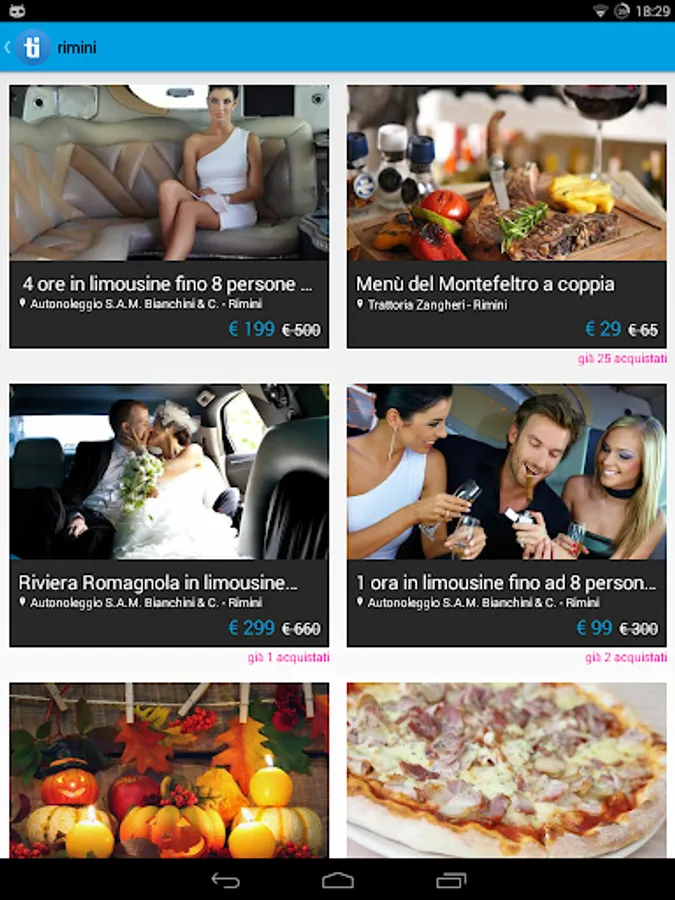View Menù del Montefeltro a coppia offer

click(506, 216)
